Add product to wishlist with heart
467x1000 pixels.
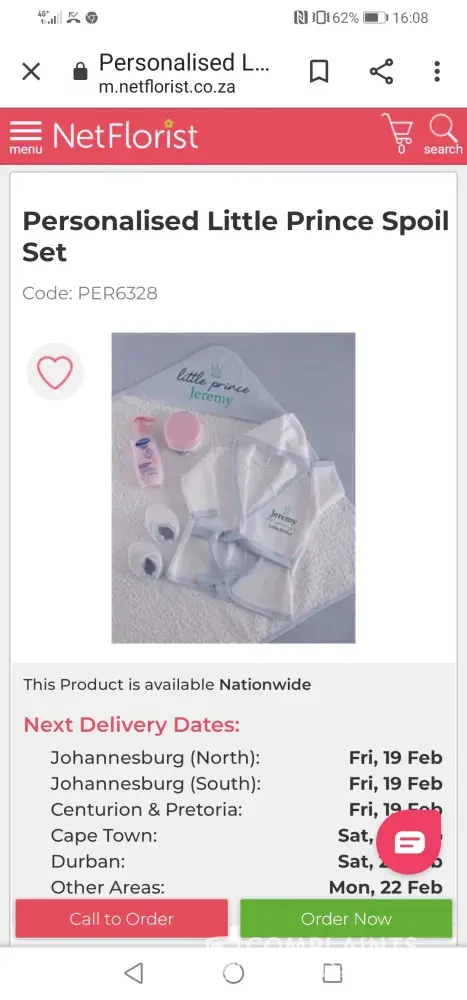55,372
